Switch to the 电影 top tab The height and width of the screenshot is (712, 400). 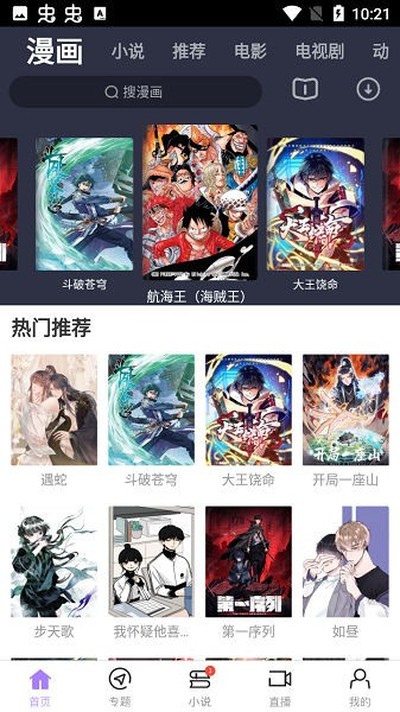[250, 52]
